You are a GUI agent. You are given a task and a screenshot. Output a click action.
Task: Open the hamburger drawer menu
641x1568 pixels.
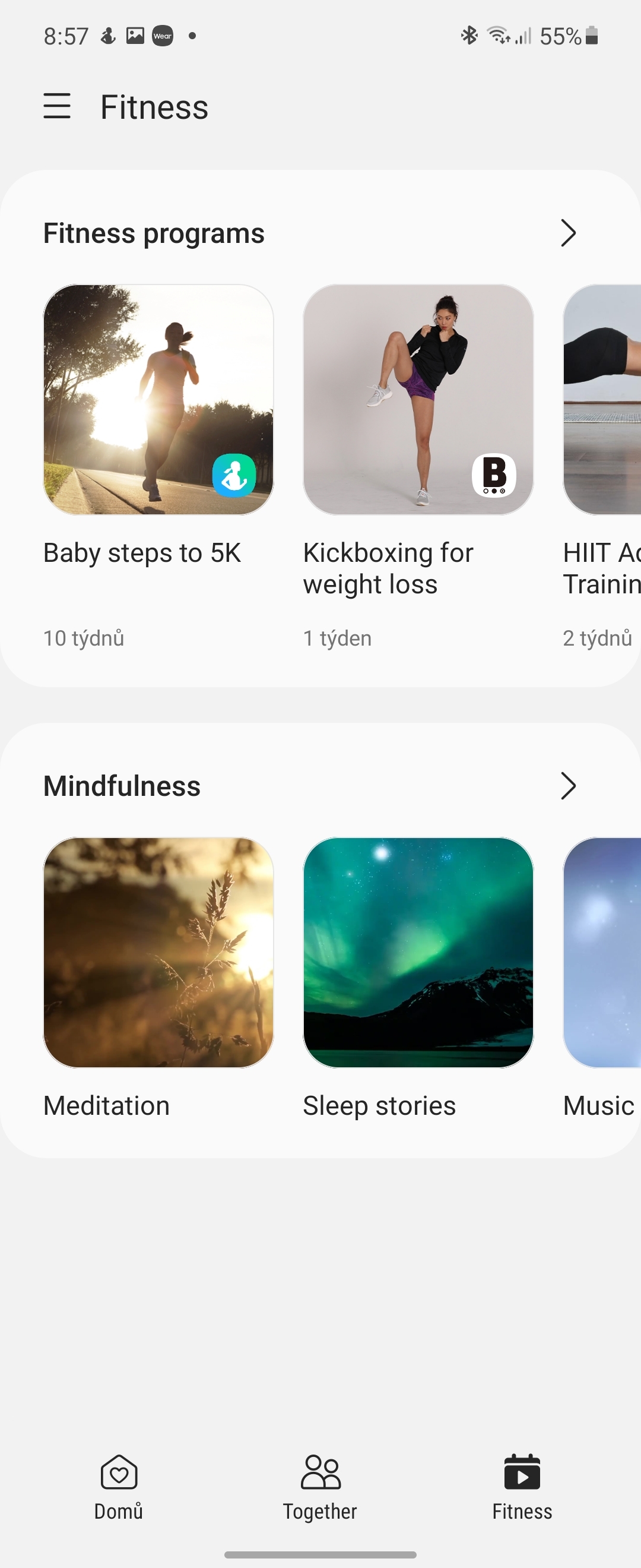[57, 106]
